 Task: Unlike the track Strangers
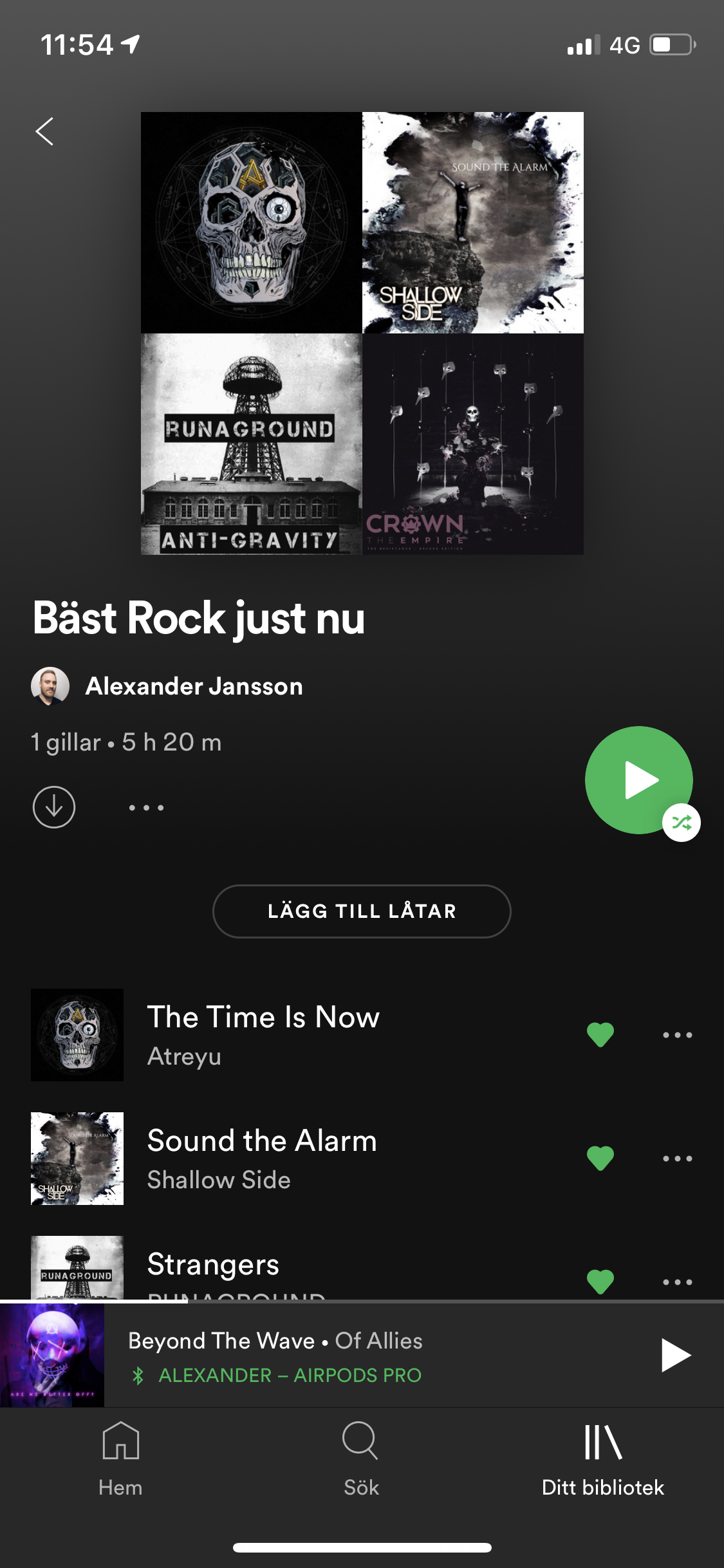pyautogui.click(x=600, y=1282)
